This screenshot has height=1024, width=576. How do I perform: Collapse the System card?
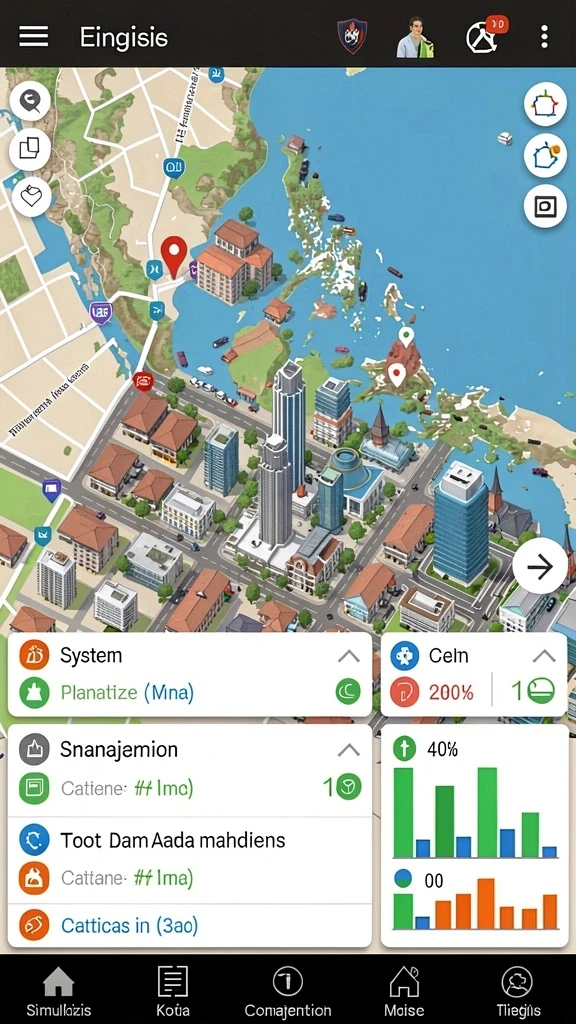tap(349, 656)
